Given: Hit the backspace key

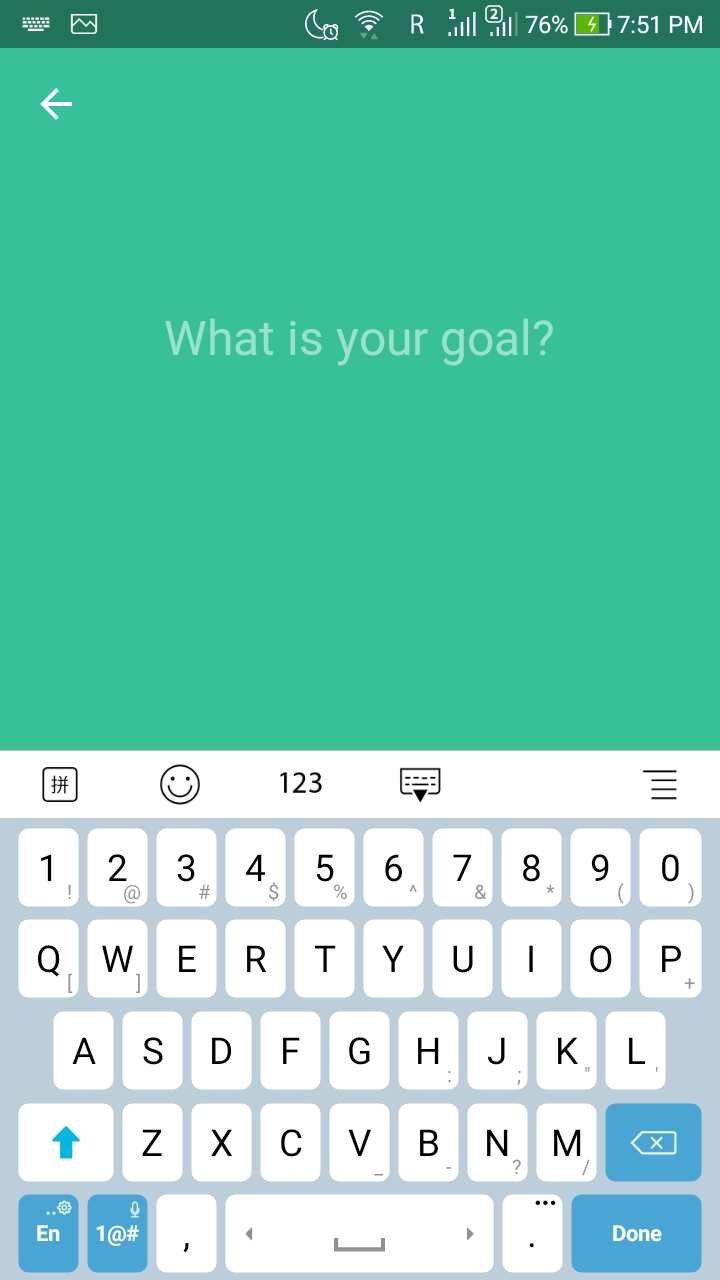Looking at the screenshot, I should pyautogui.click(x=653, y=1142).
